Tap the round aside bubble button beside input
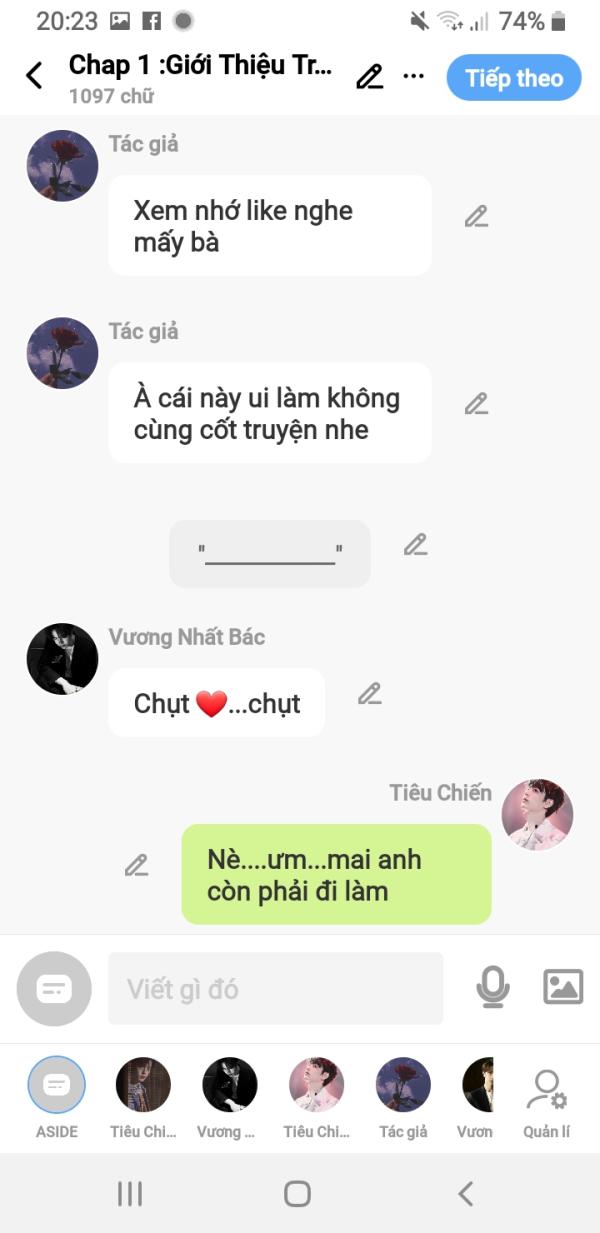 click(54, 989)
